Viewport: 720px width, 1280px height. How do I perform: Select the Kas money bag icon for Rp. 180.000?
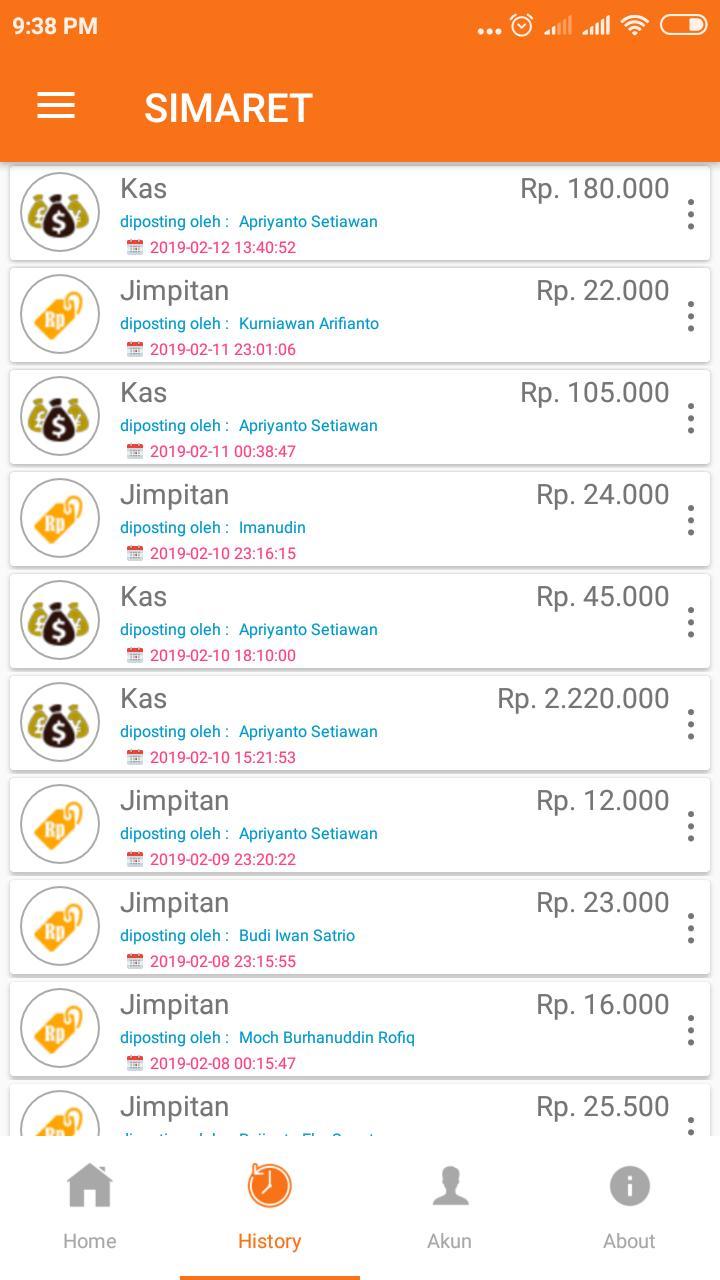click(60, 212)
